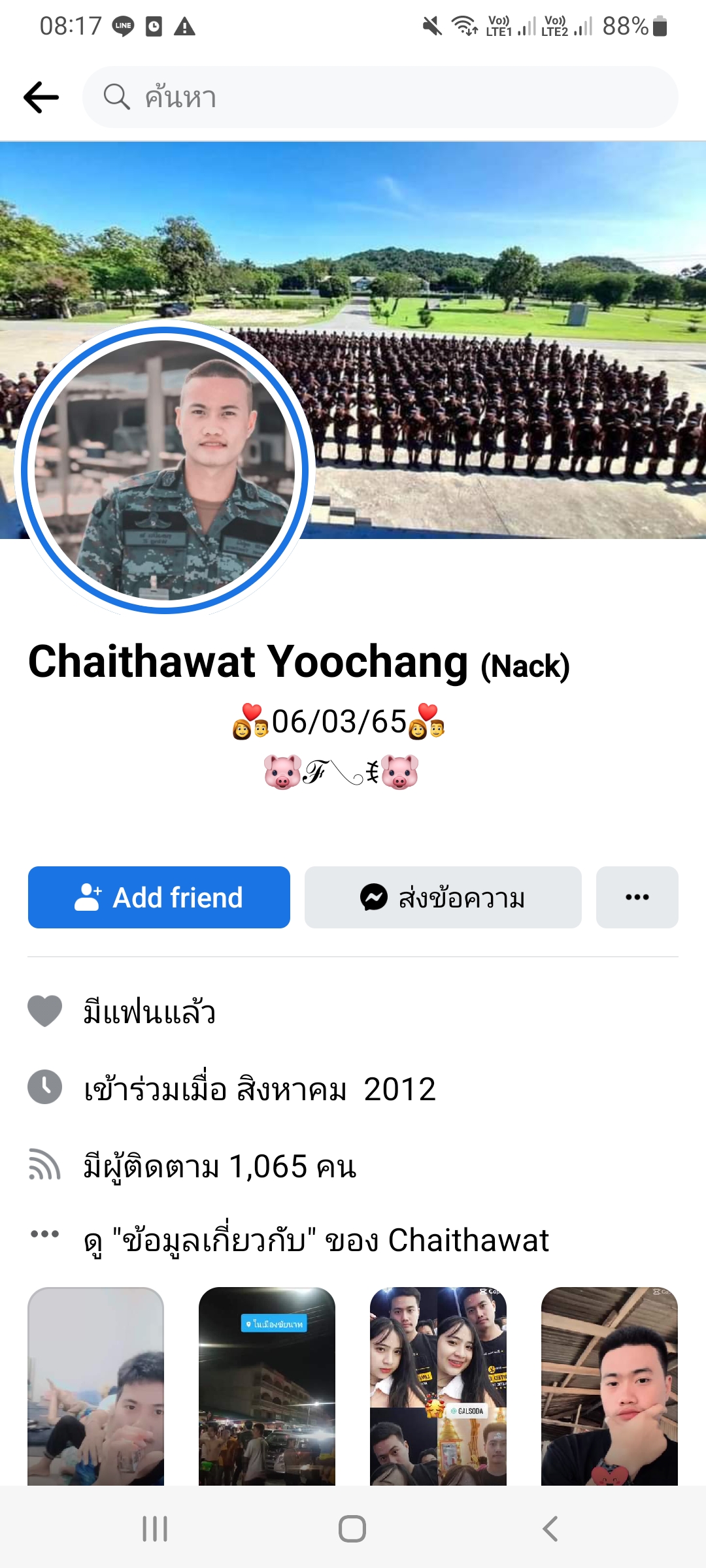Open the GALSODA collage photo
The height and width of the screenshot is (1568, 706).
point(438,1385)
